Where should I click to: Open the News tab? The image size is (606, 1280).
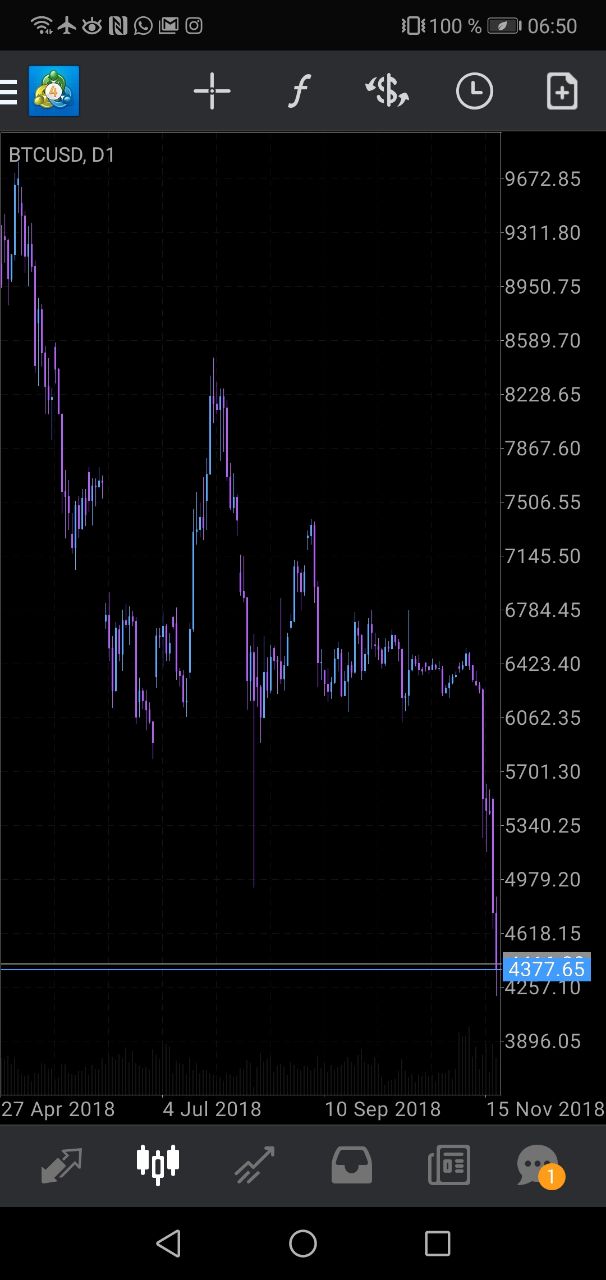click(x=448, y=1165)
